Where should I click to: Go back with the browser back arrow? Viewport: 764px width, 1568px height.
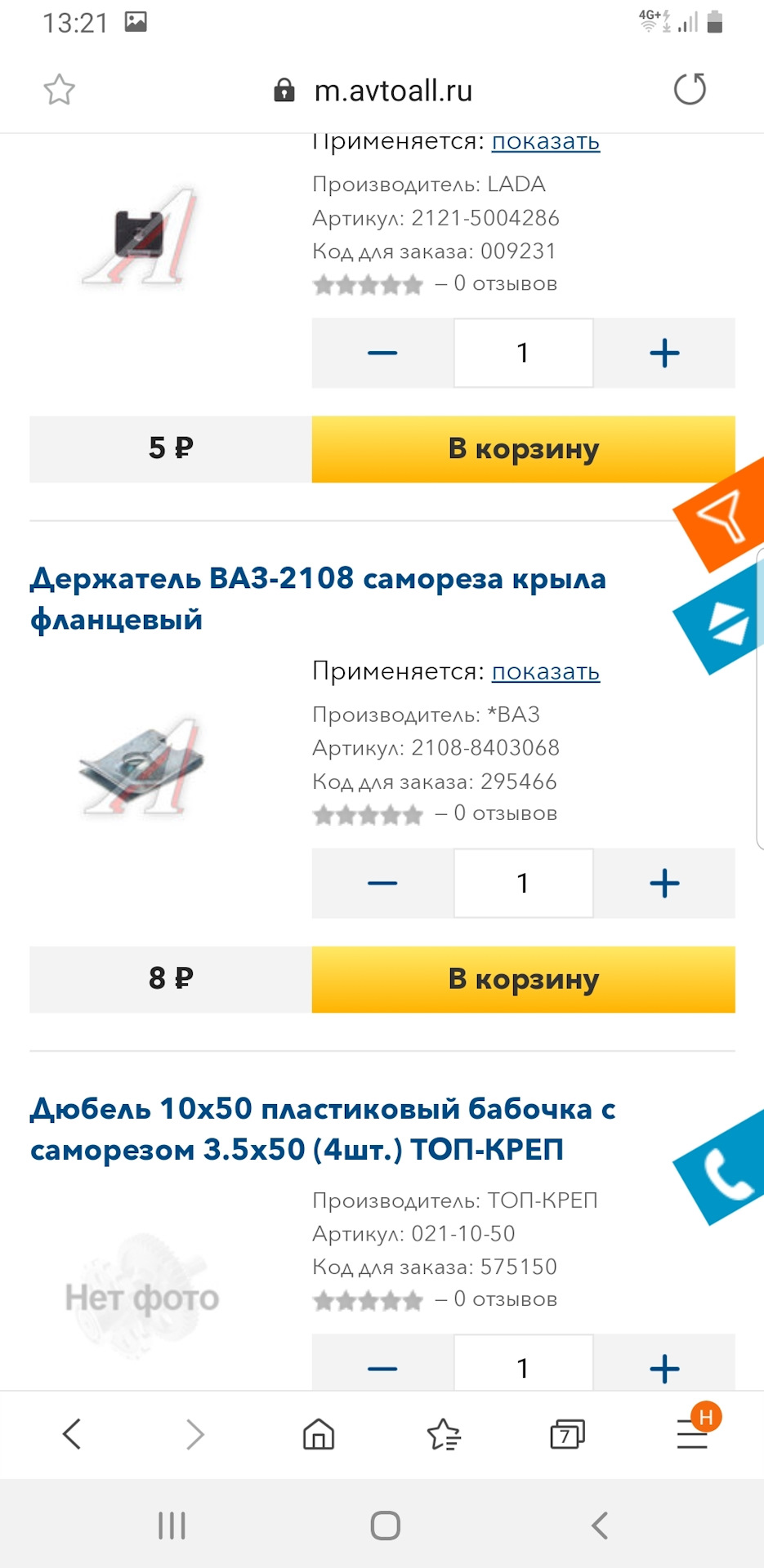[x=72, y=1433]
